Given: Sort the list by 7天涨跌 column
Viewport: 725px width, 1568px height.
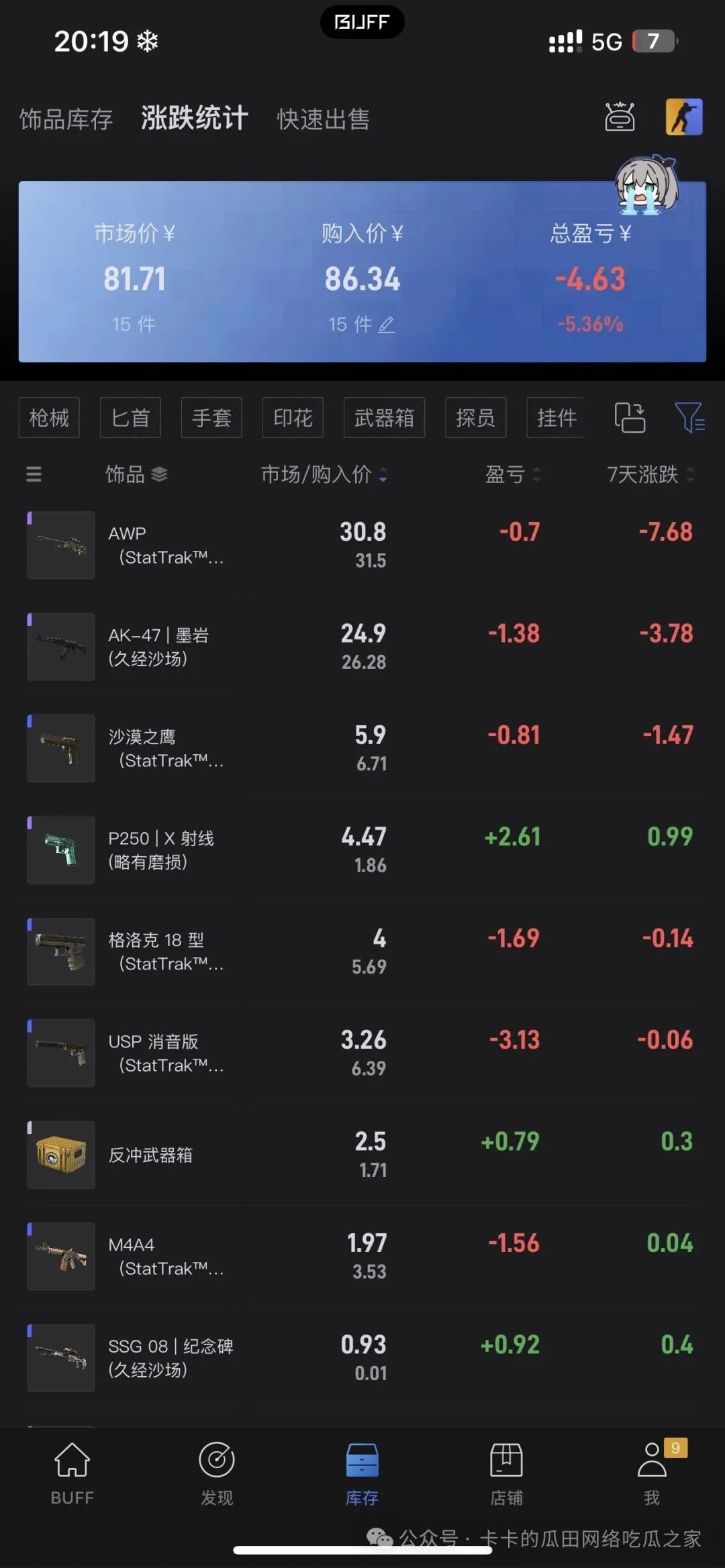Looking at the screenshot, I should [649, 475].
